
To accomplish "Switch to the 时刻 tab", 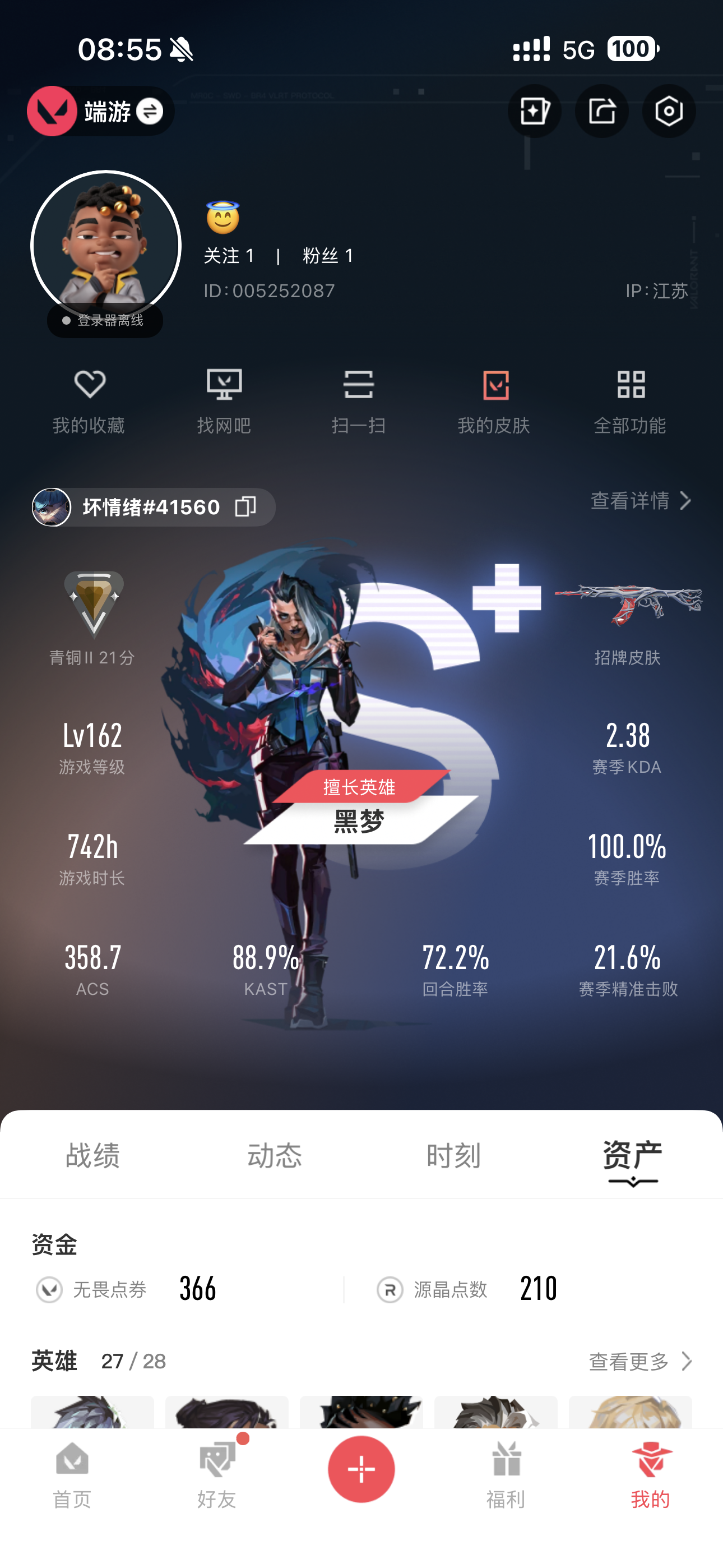I will point(453,1155).
